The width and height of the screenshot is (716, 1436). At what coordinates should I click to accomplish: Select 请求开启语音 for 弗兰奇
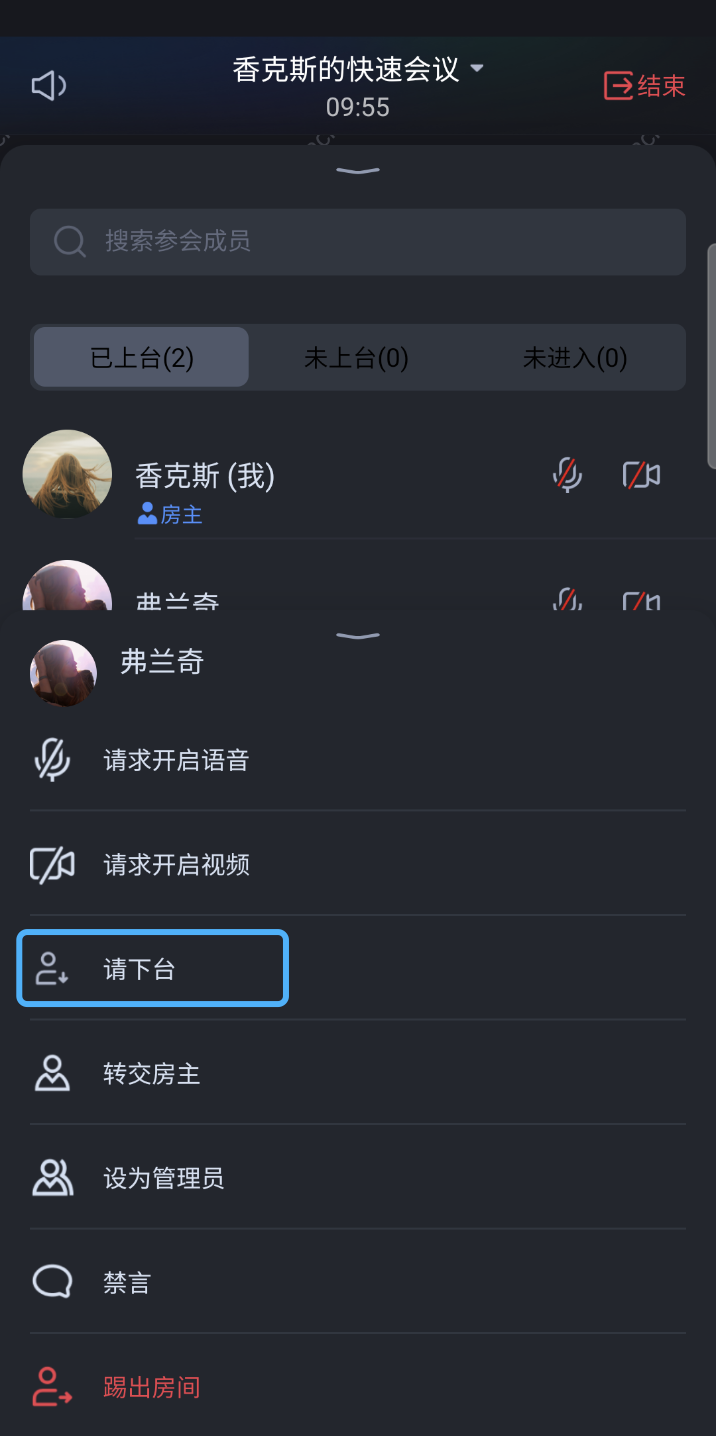pos(176,761)
